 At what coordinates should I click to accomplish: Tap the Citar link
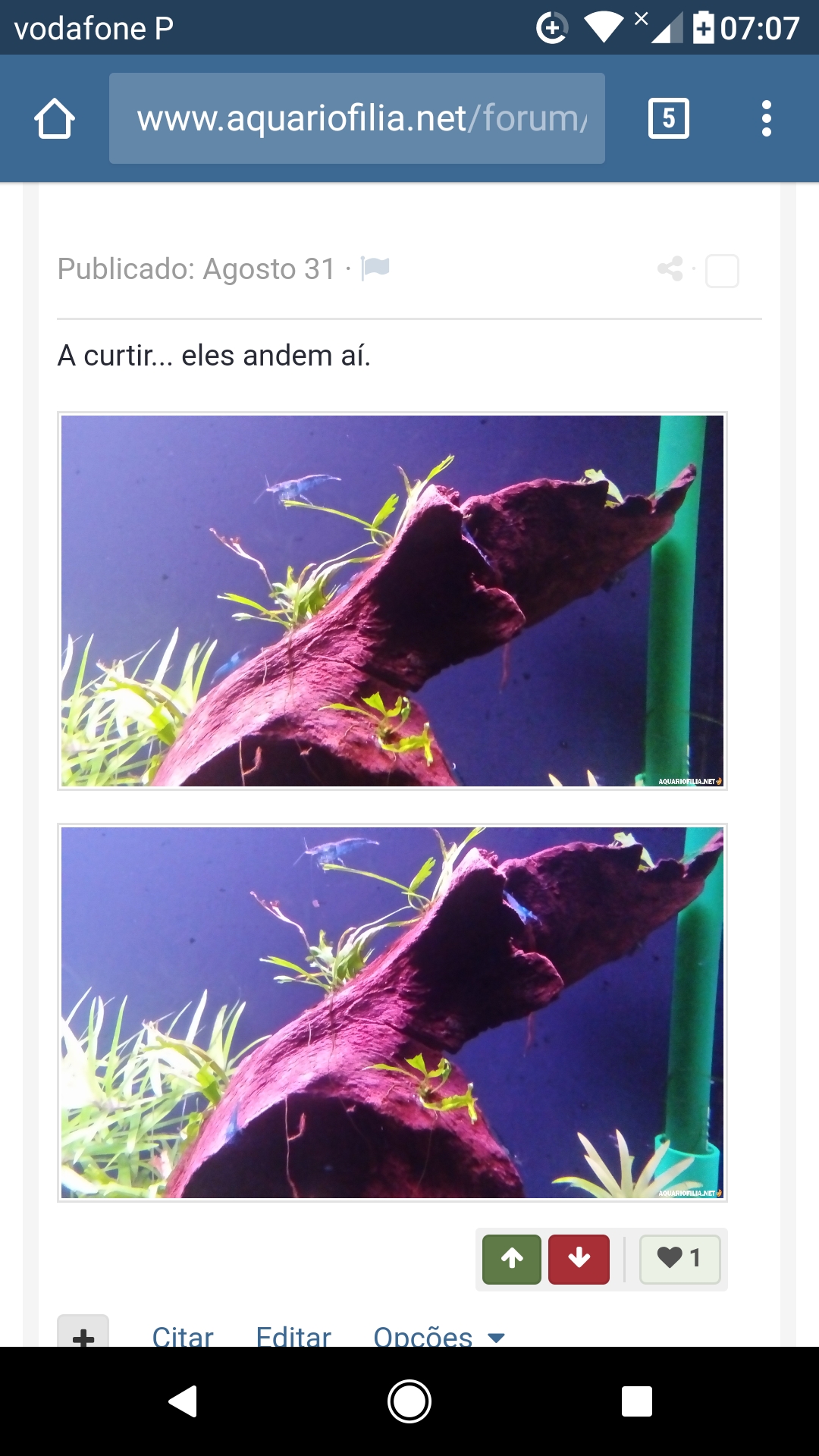point(183,1335)
